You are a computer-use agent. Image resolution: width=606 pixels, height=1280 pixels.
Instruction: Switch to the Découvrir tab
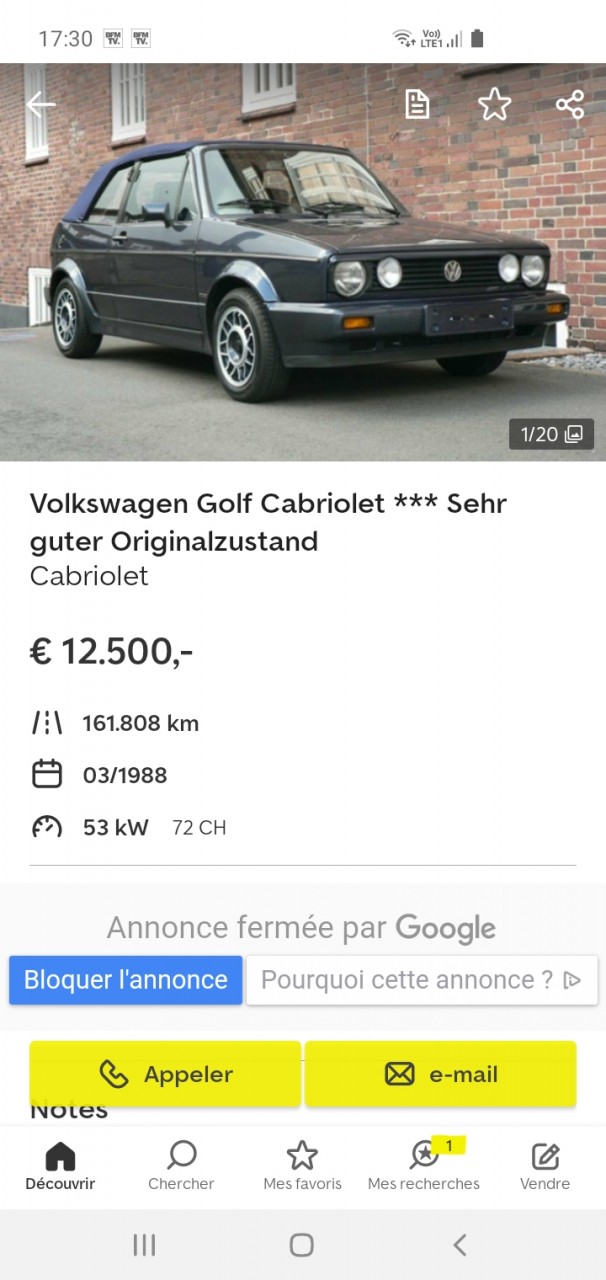tap(60, 1167)
